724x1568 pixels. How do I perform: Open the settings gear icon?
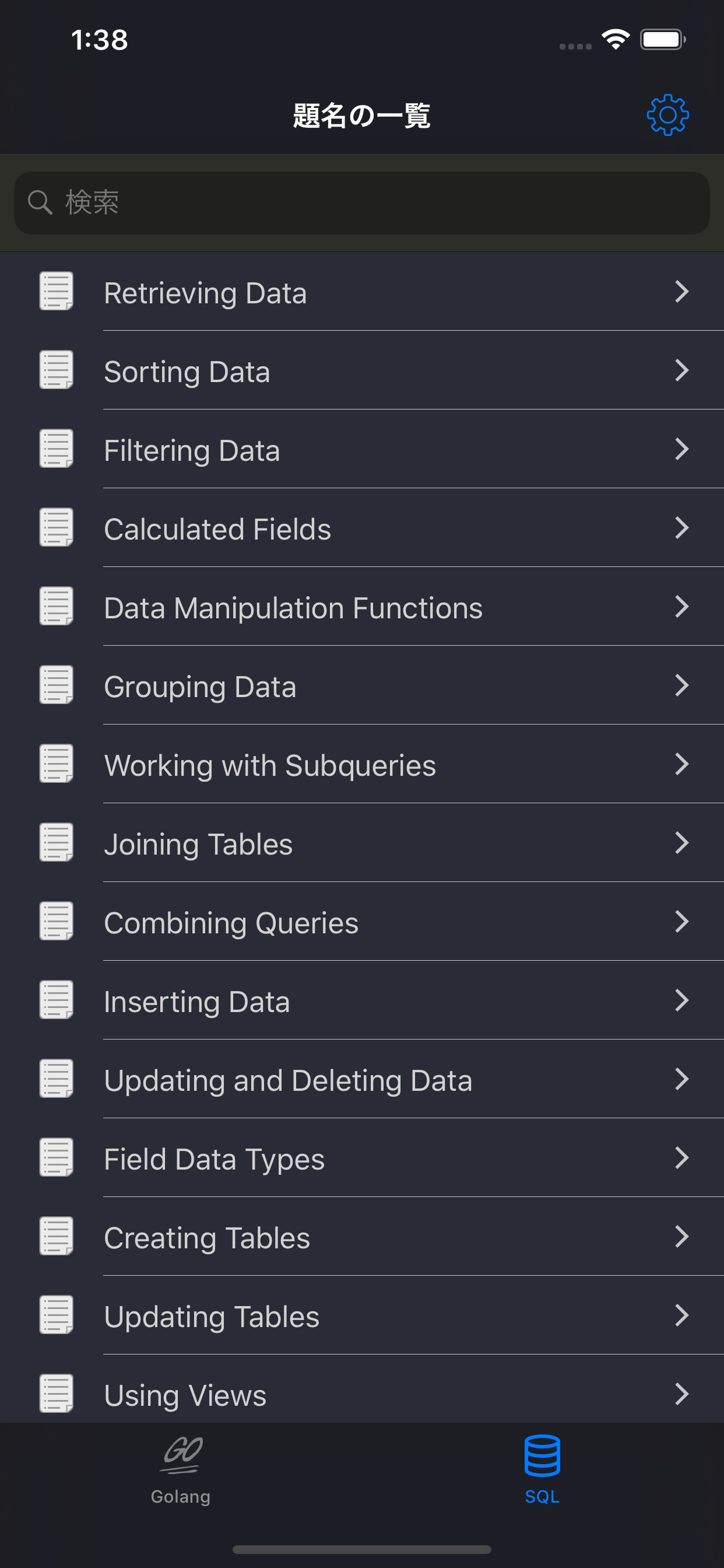667,116
